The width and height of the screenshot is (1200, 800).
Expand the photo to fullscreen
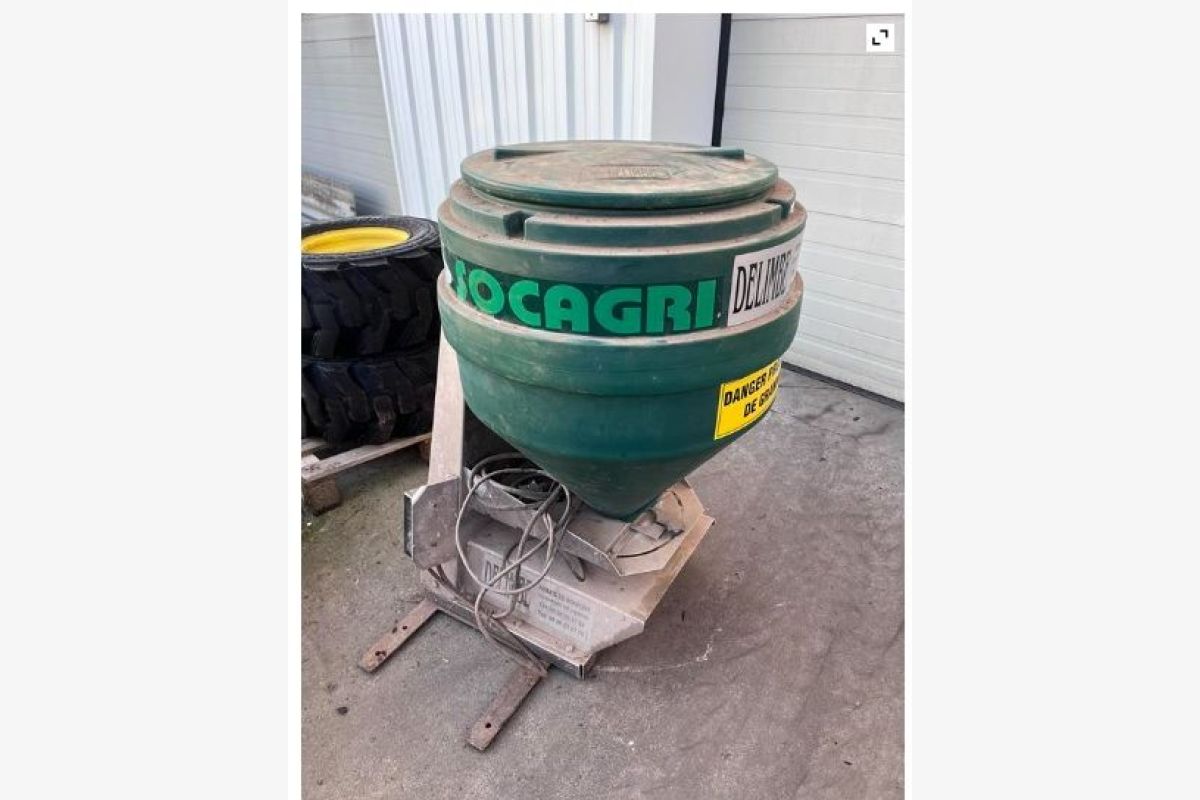[x=880, y=38]
